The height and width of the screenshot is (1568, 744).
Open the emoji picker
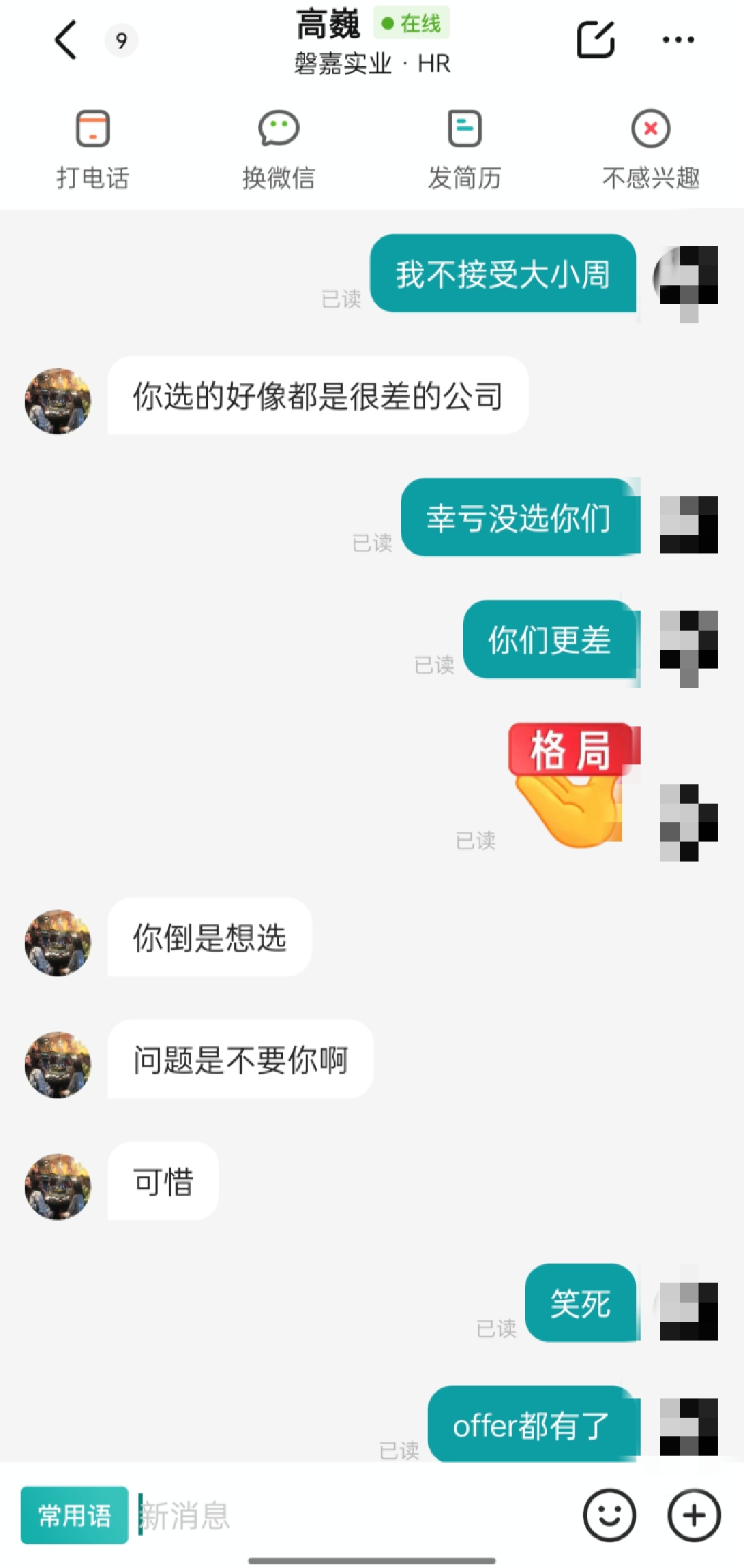coord(609,1515)
